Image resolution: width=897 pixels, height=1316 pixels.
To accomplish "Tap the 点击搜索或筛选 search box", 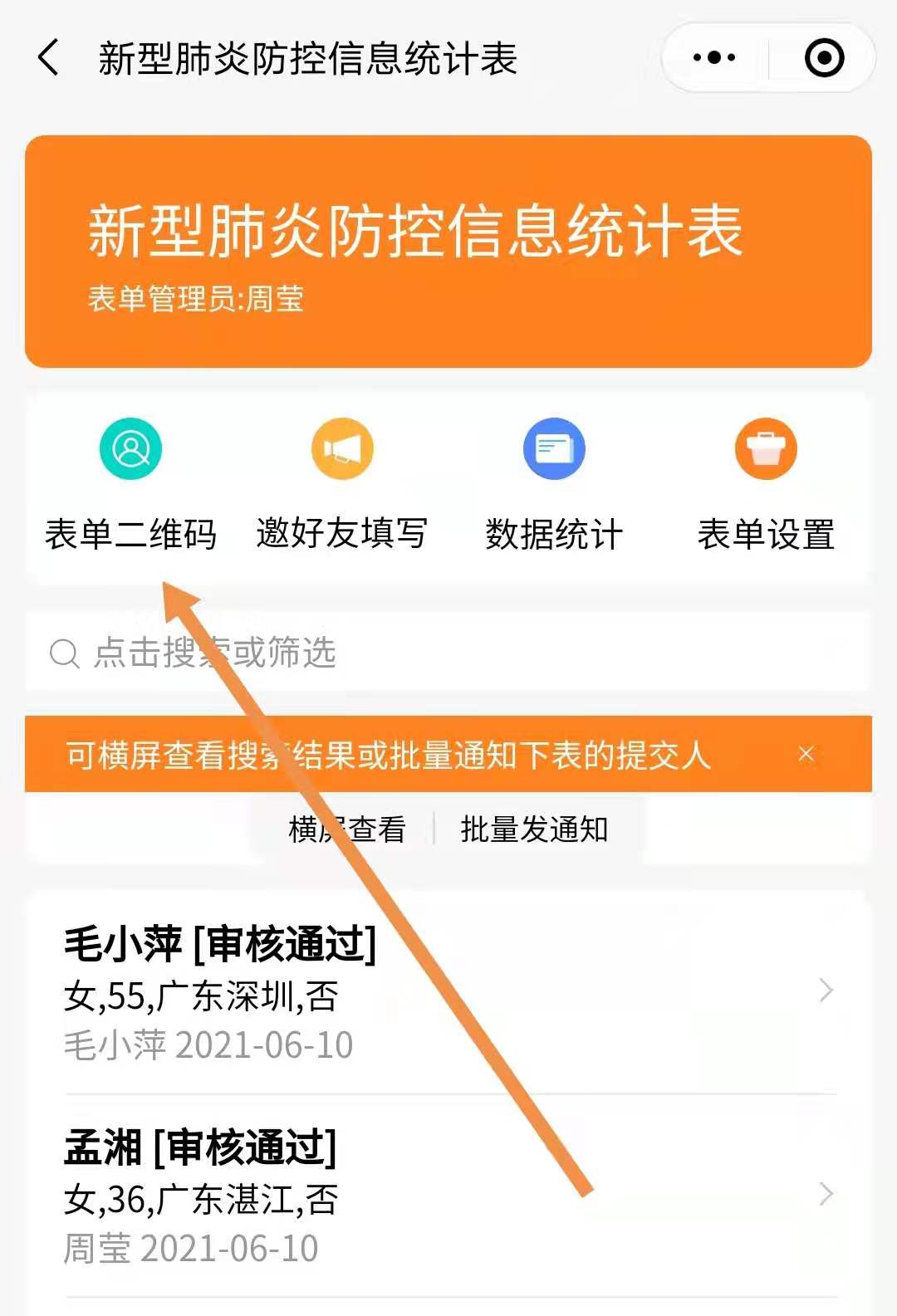I will [x=448, y=653].
